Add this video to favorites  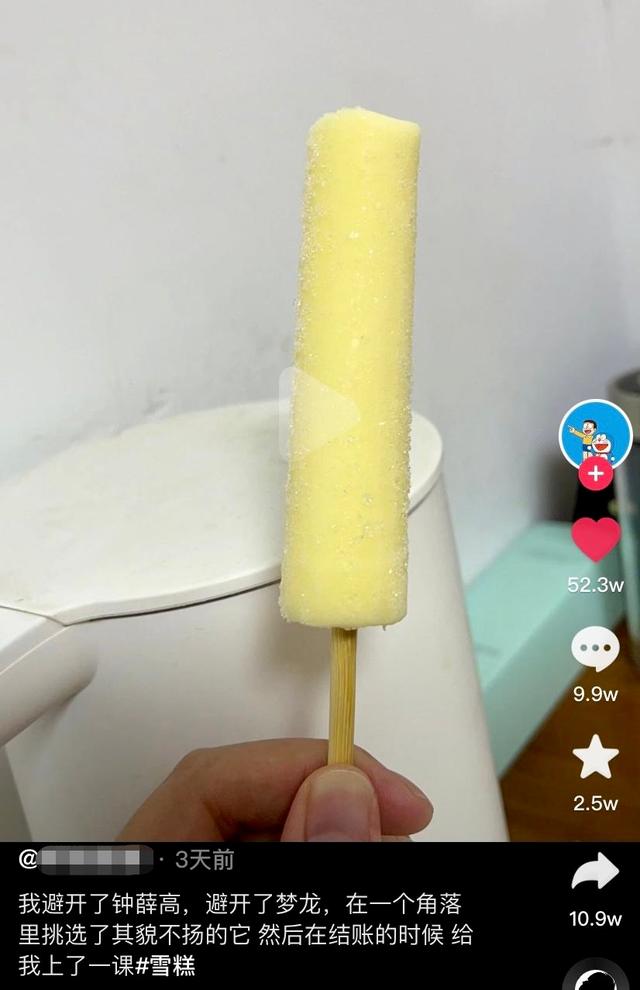click(x=595, y=757)
